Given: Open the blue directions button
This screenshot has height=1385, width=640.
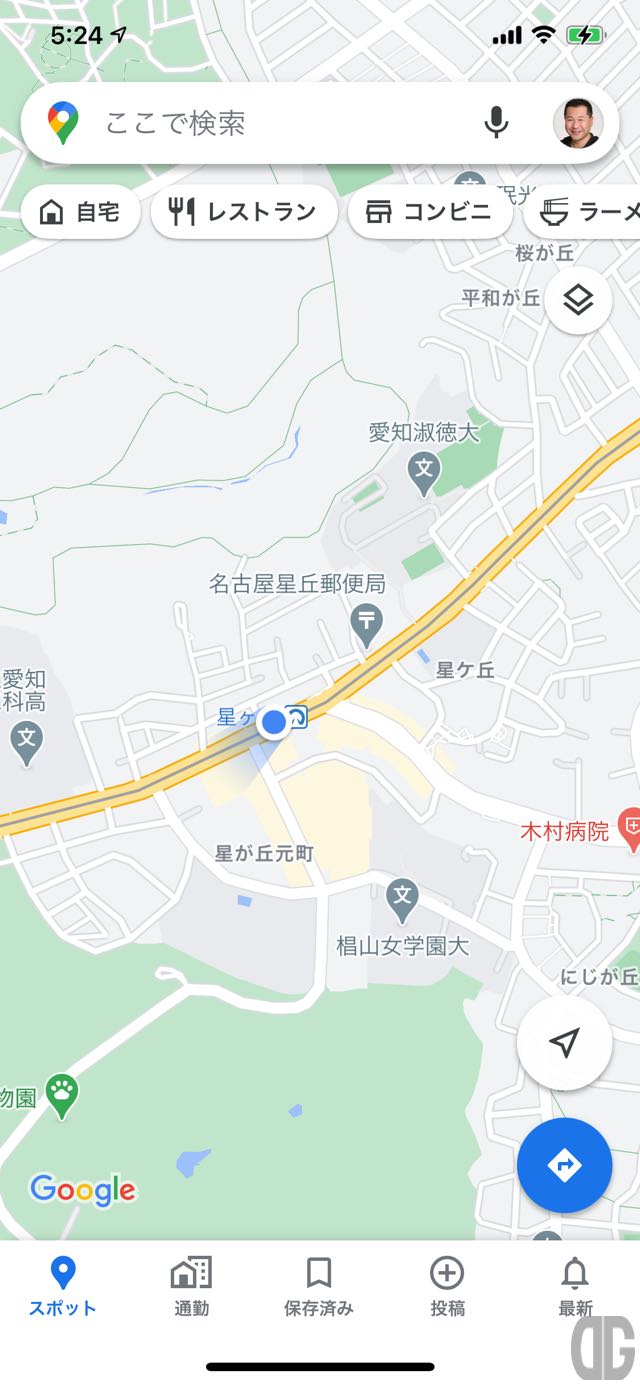Looking at the screenshot, I should click(565, 1165).
